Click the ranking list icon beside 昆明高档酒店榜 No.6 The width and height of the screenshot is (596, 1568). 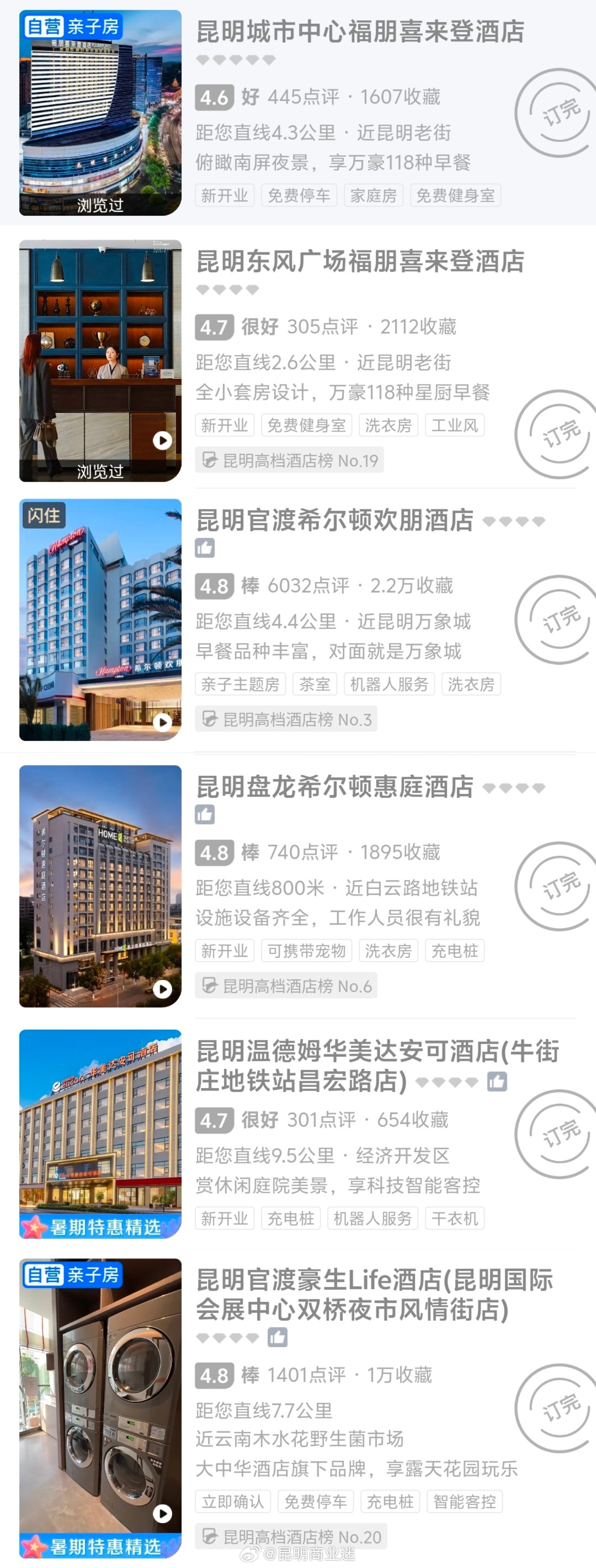pyautogui.click(x=209, y=985)
